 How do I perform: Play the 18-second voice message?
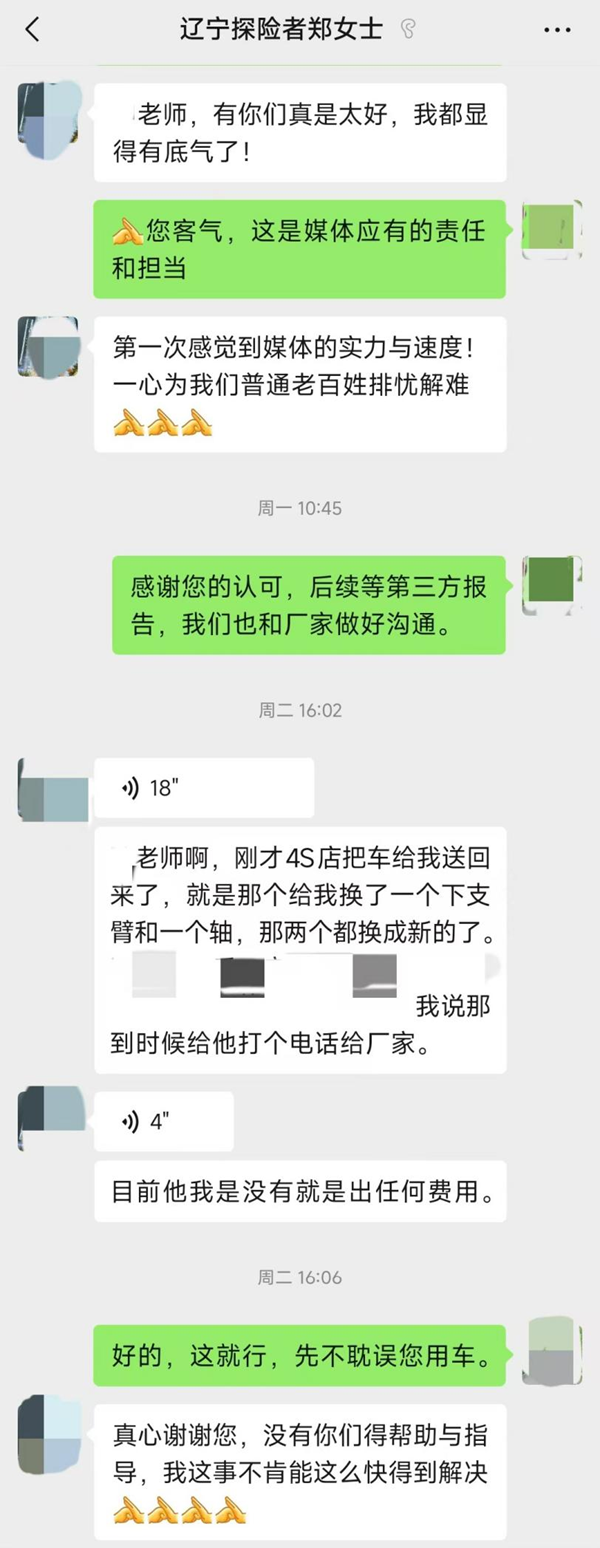point(203,788)
